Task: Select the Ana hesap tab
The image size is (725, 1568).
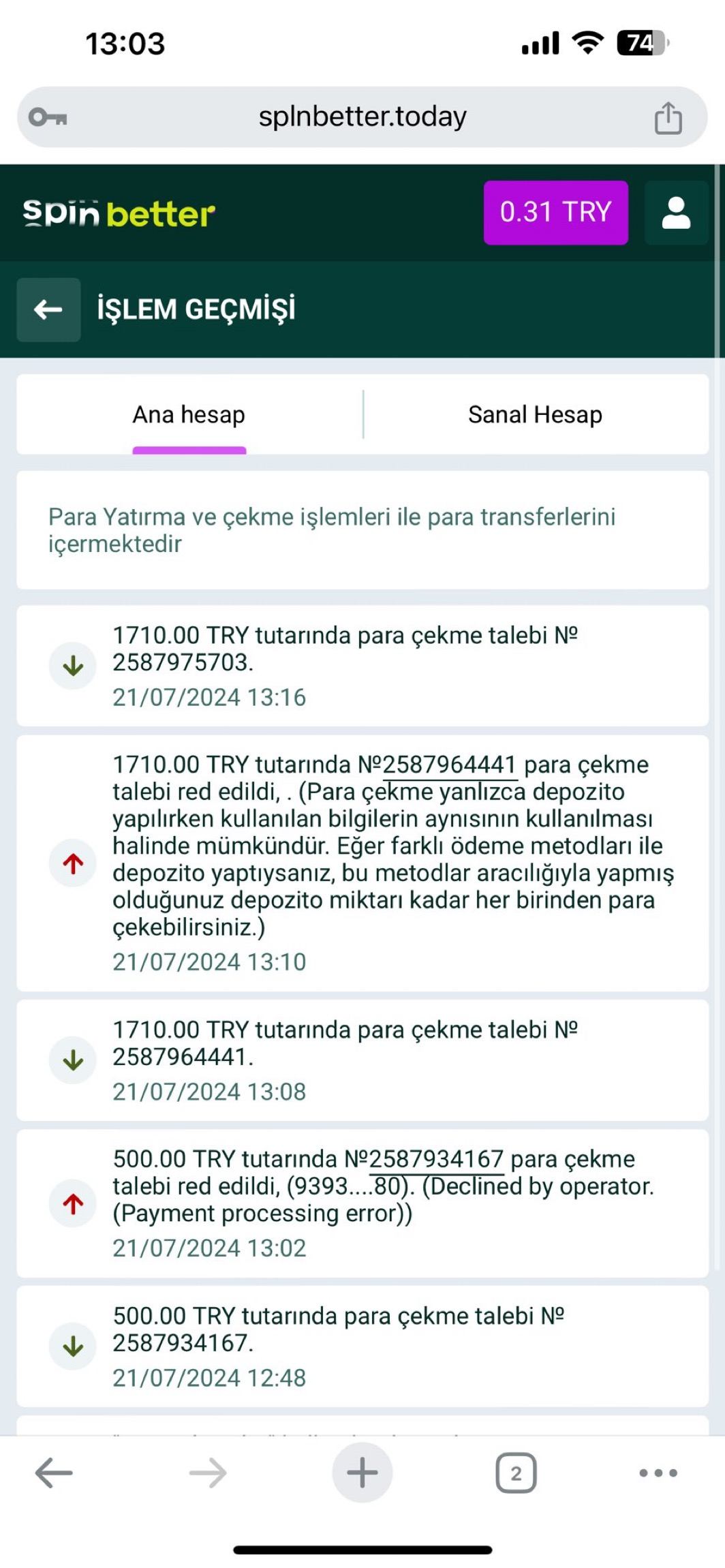Action: (189, 414)
